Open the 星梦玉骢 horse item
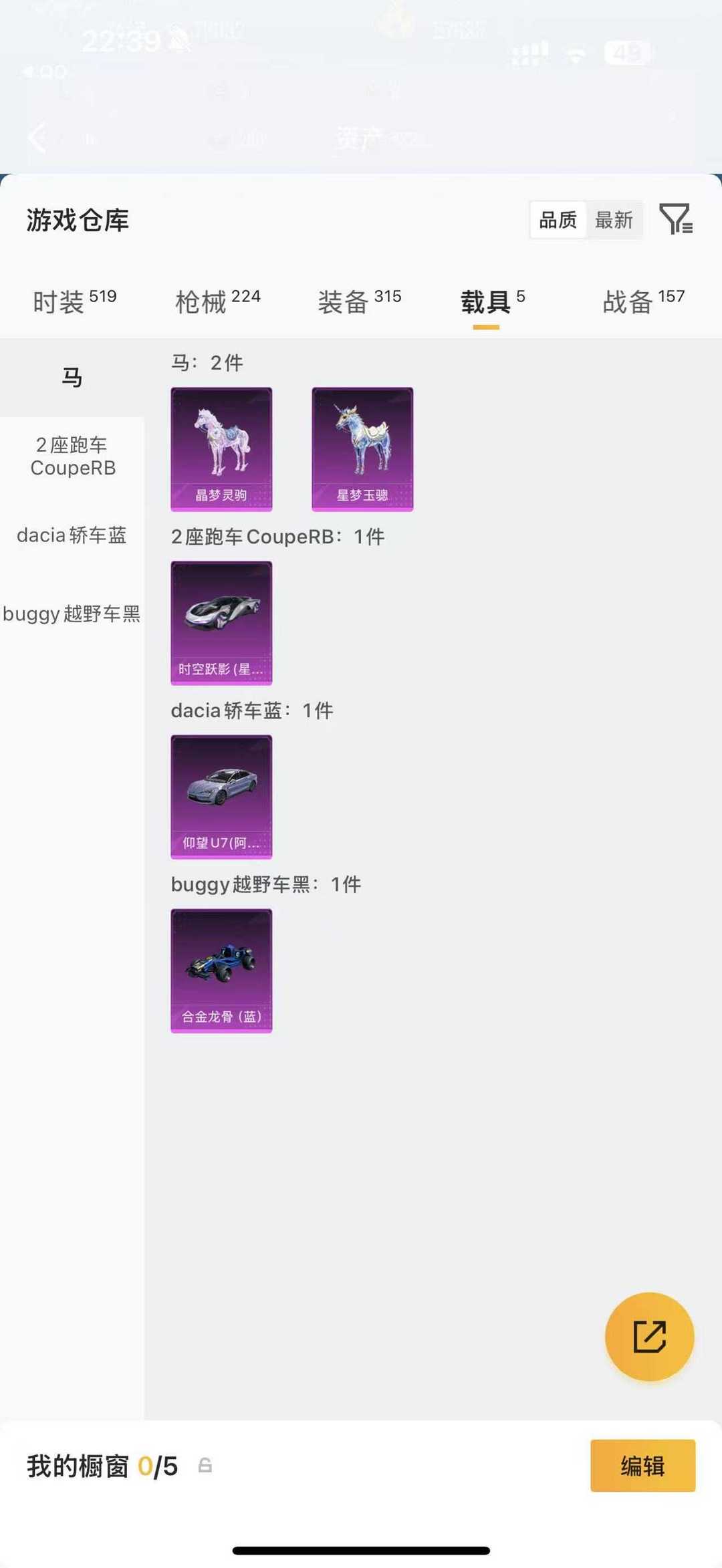The image size is (722, 1568). coord(362,449)
